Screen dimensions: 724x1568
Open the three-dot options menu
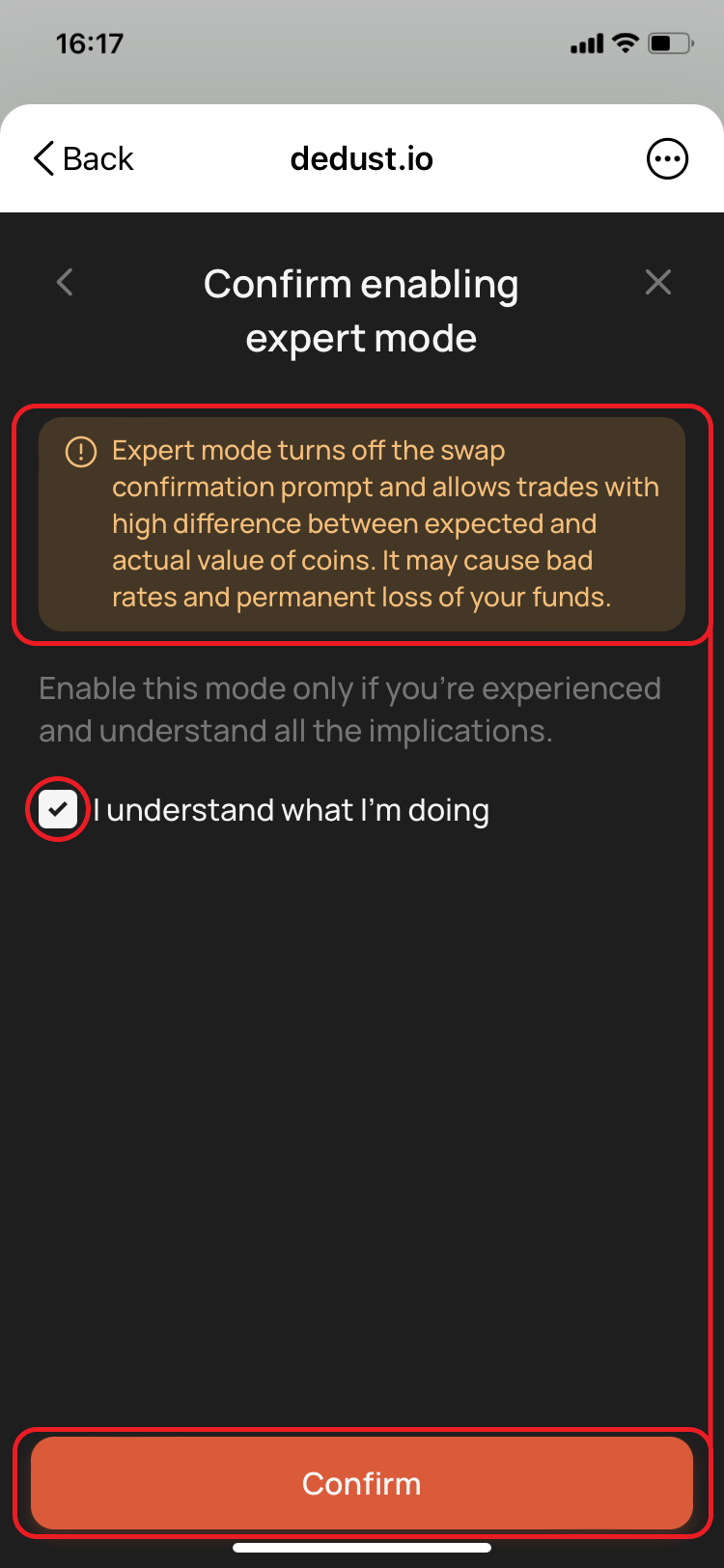[666, 159]
